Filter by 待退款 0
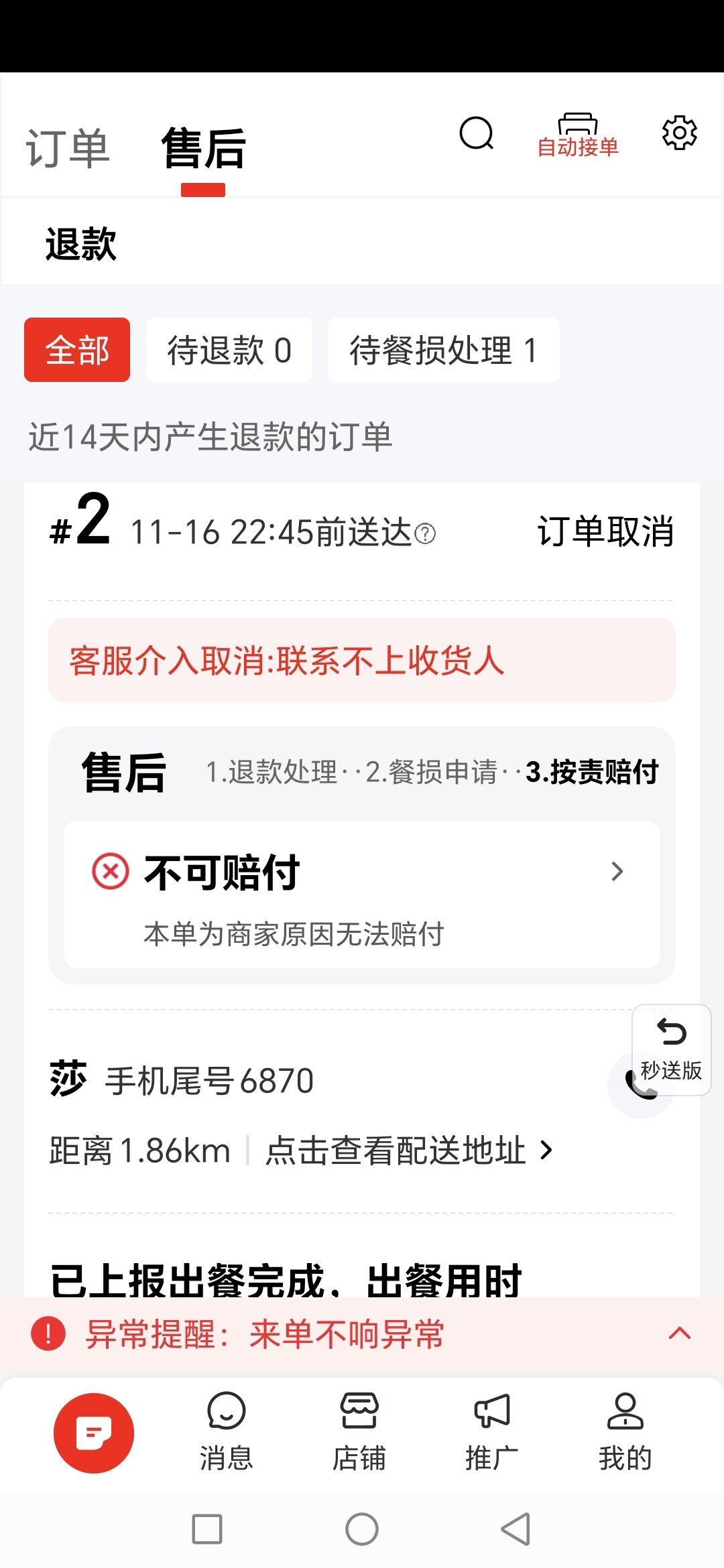The height and width of the screenshot is (1568, 724). coord(229,350)
